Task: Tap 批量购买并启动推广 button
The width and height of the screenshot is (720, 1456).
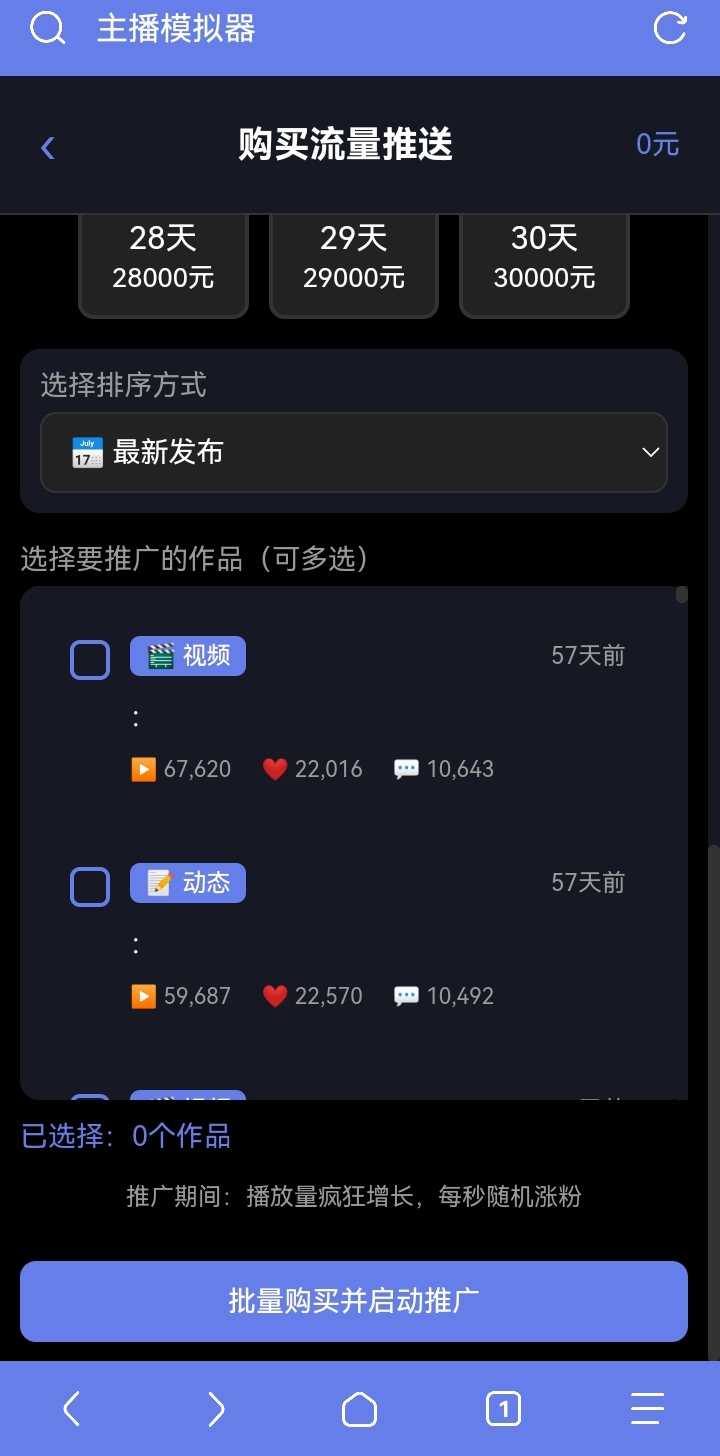Action: click(x=354, y=1301)
